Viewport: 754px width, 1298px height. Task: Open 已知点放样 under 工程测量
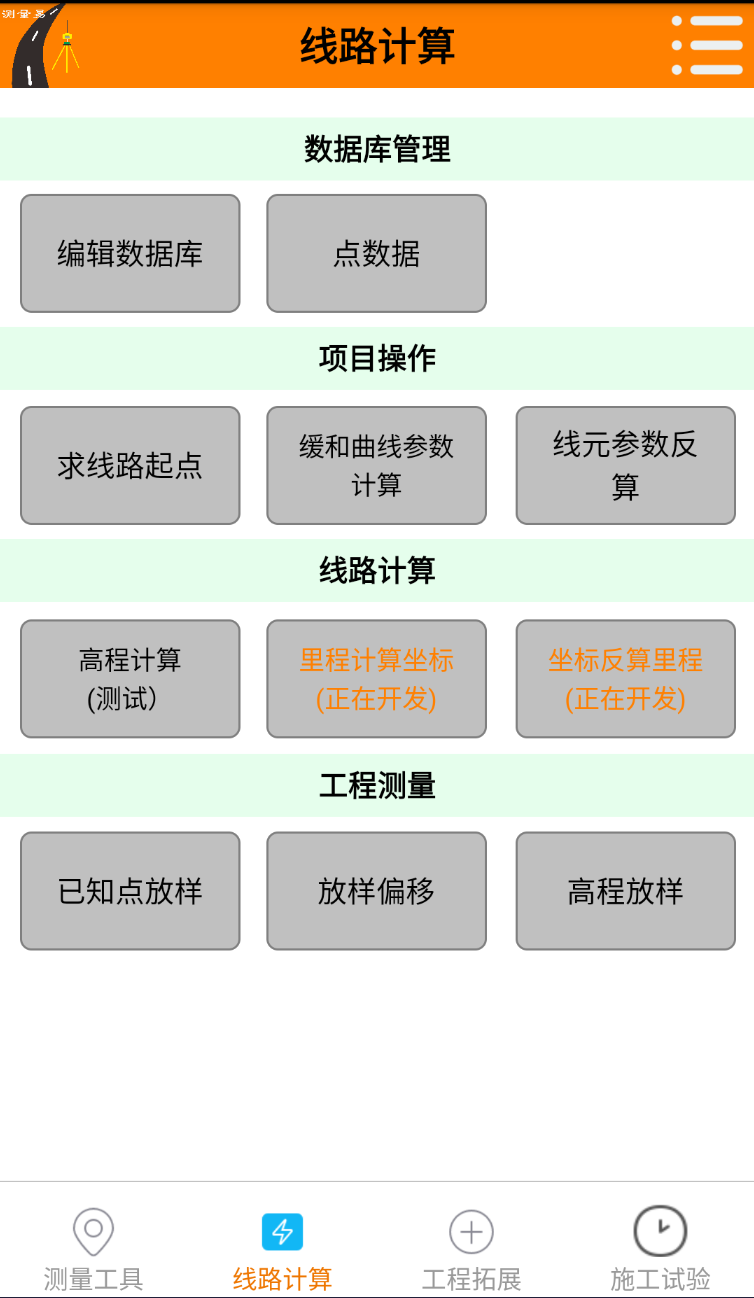coord(129,890)
